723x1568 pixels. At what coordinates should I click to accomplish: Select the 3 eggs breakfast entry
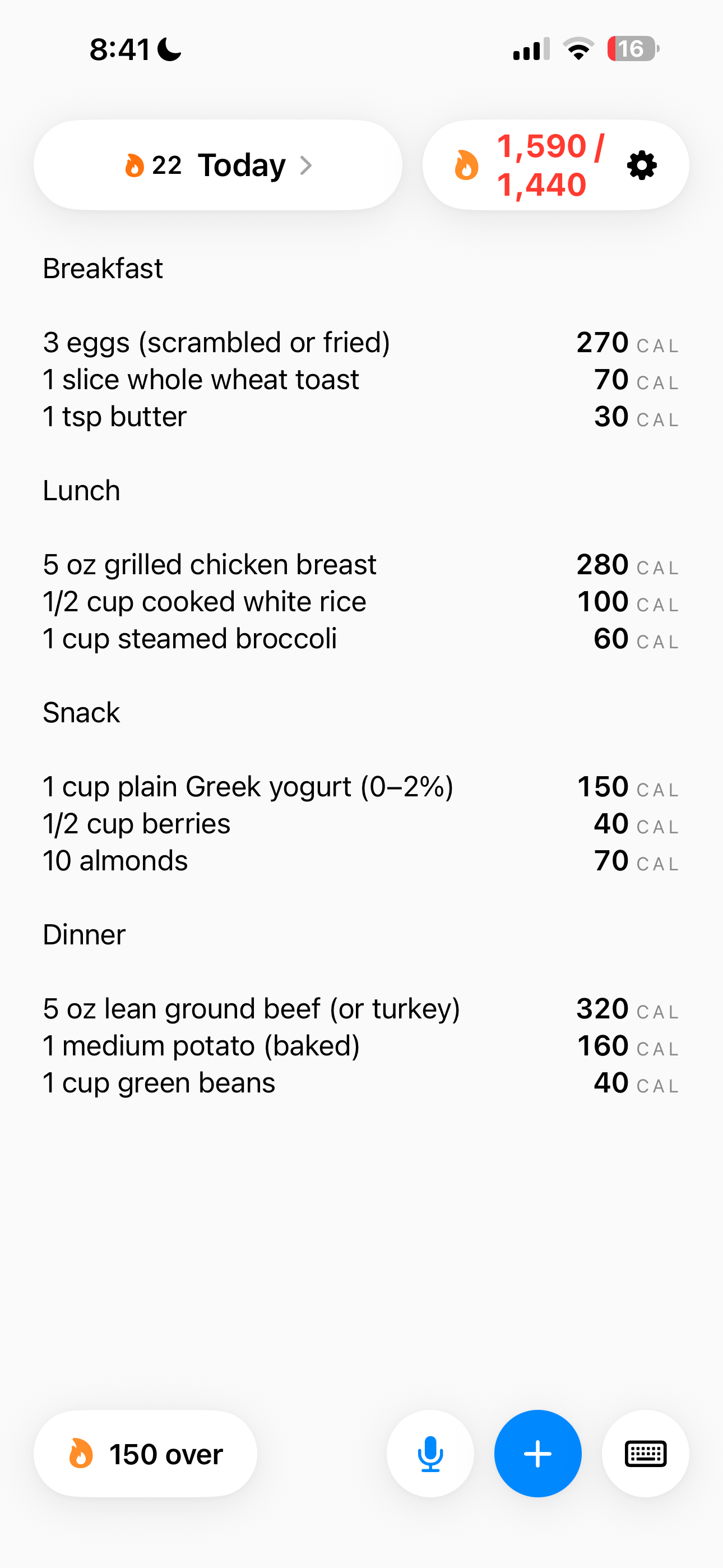216,342
